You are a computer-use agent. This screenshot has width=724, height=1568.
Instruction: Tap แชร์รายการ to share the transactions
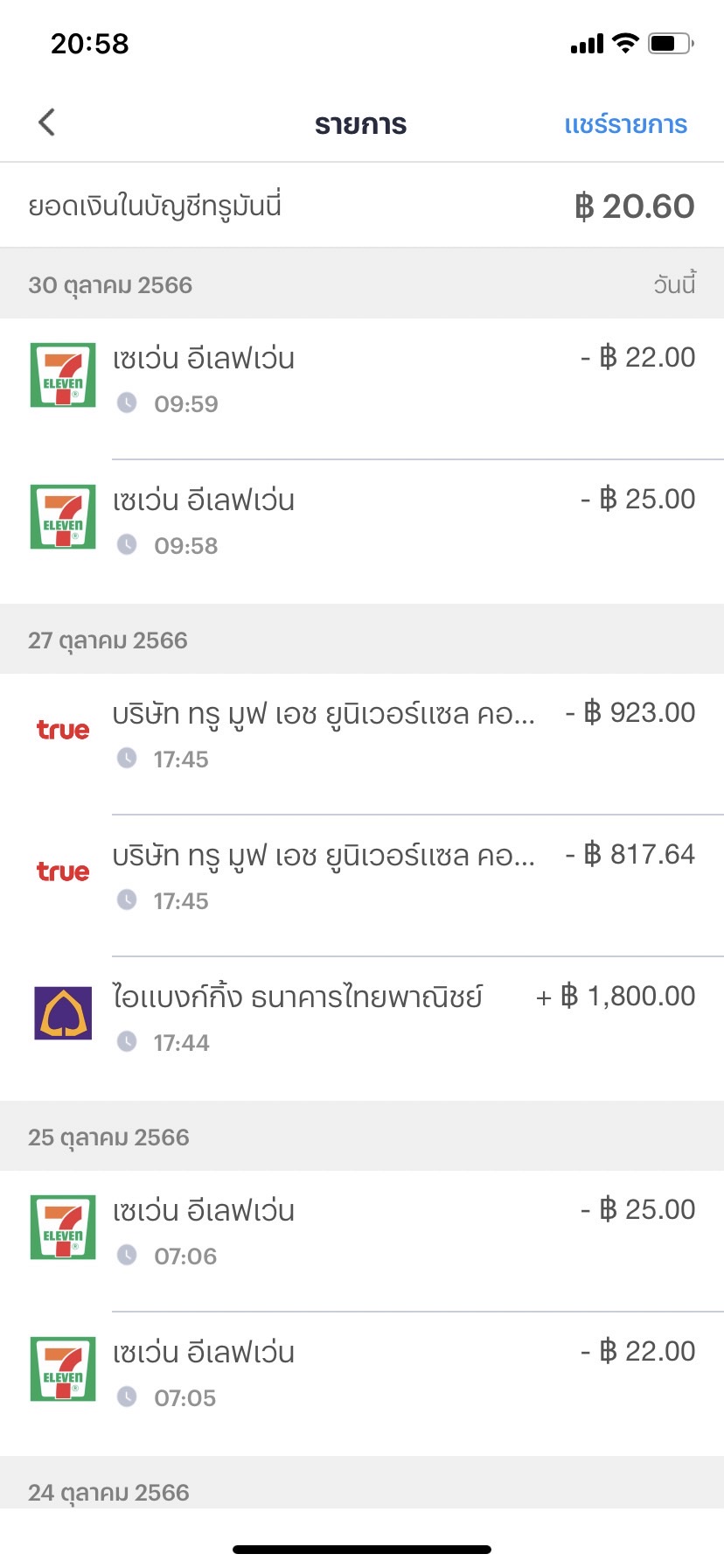click(625, 124)
